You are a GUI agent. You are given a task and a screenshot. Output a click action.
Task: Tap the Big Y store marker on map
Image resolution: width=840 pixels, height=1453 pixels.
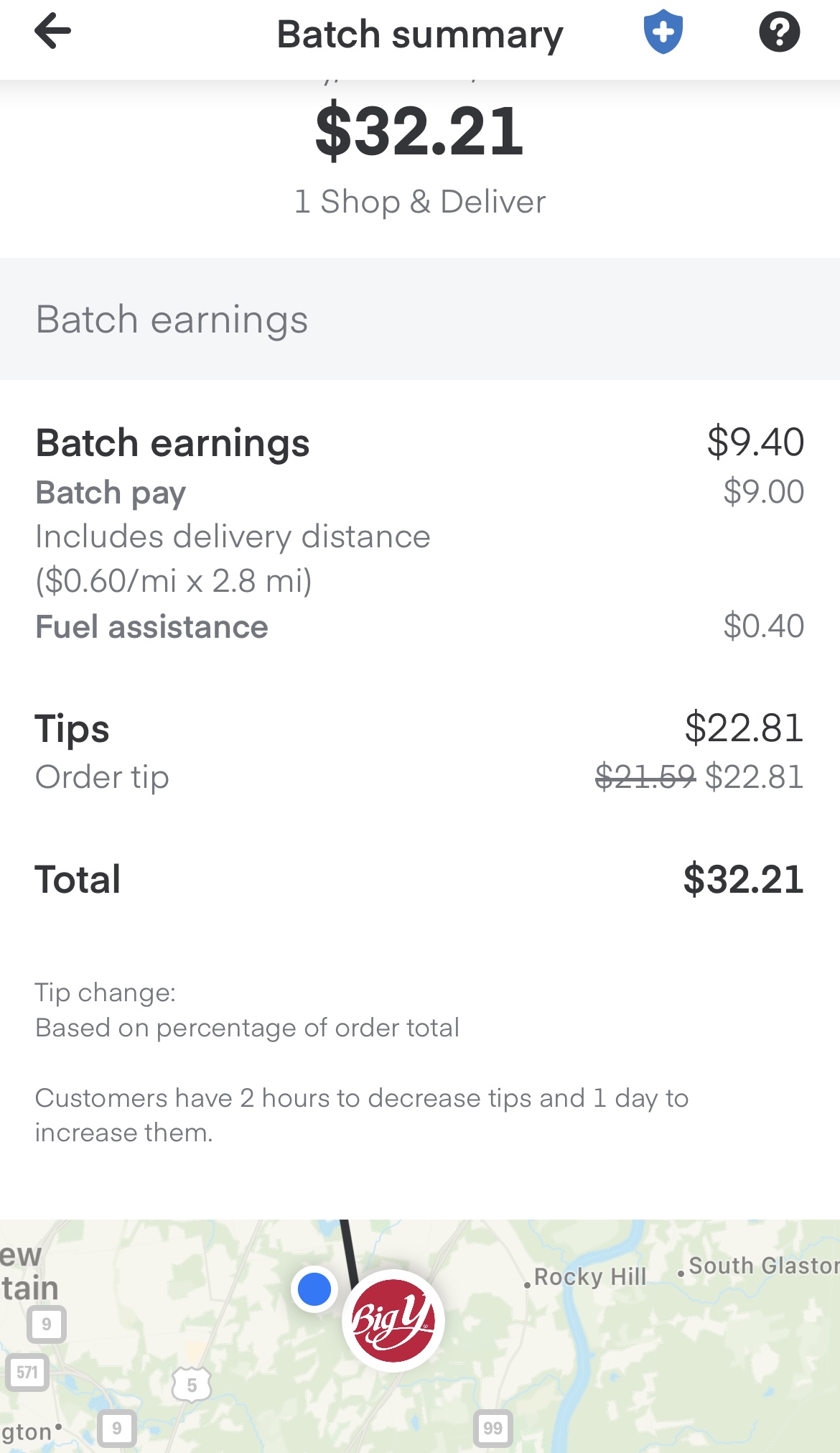click(x=393, y=1320)
